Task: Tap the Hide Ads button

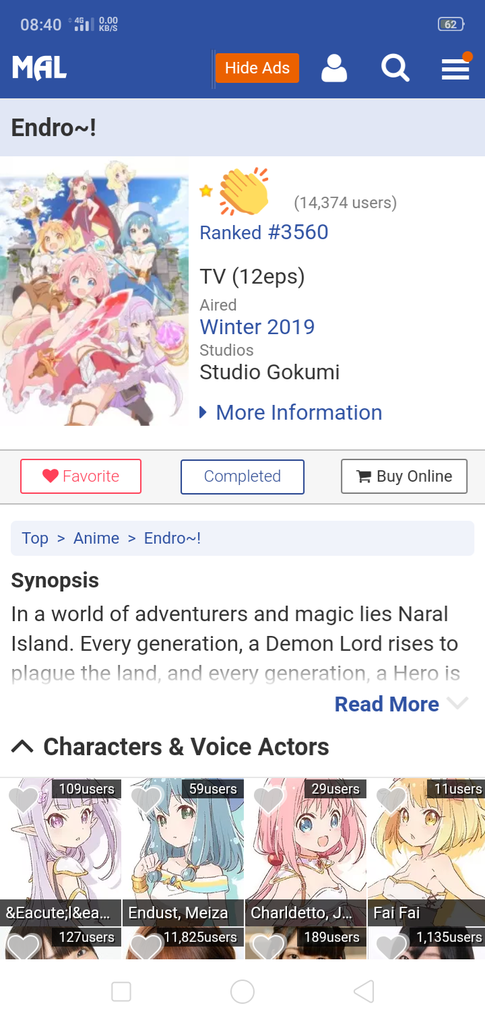Action: [257, 68]
